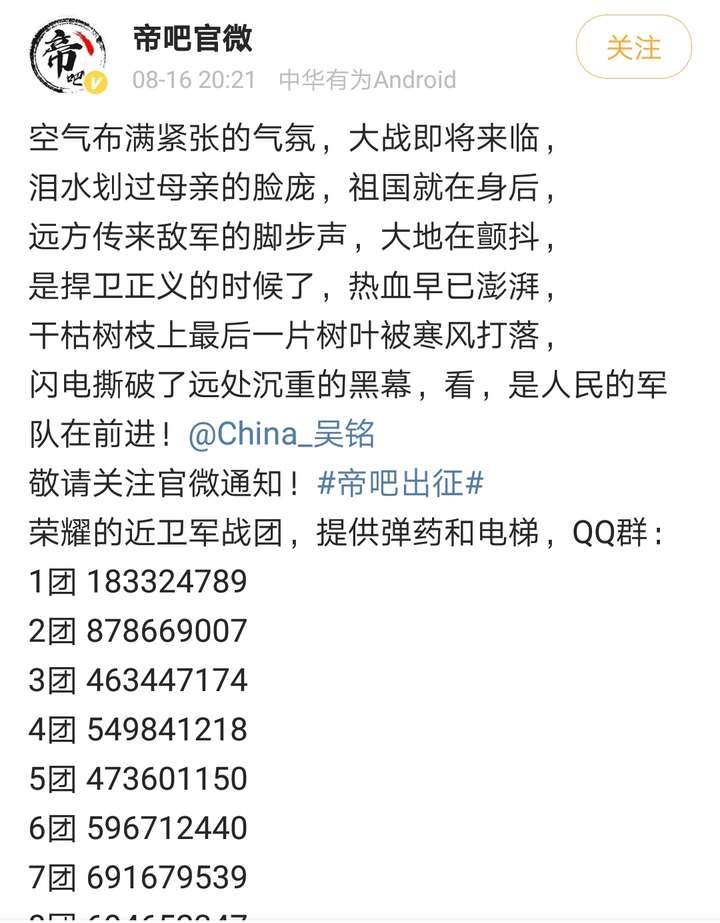Screen dimensions: 720x923
Task: Select QQ group number 463447174 for 3团
Action: point(170,681)
